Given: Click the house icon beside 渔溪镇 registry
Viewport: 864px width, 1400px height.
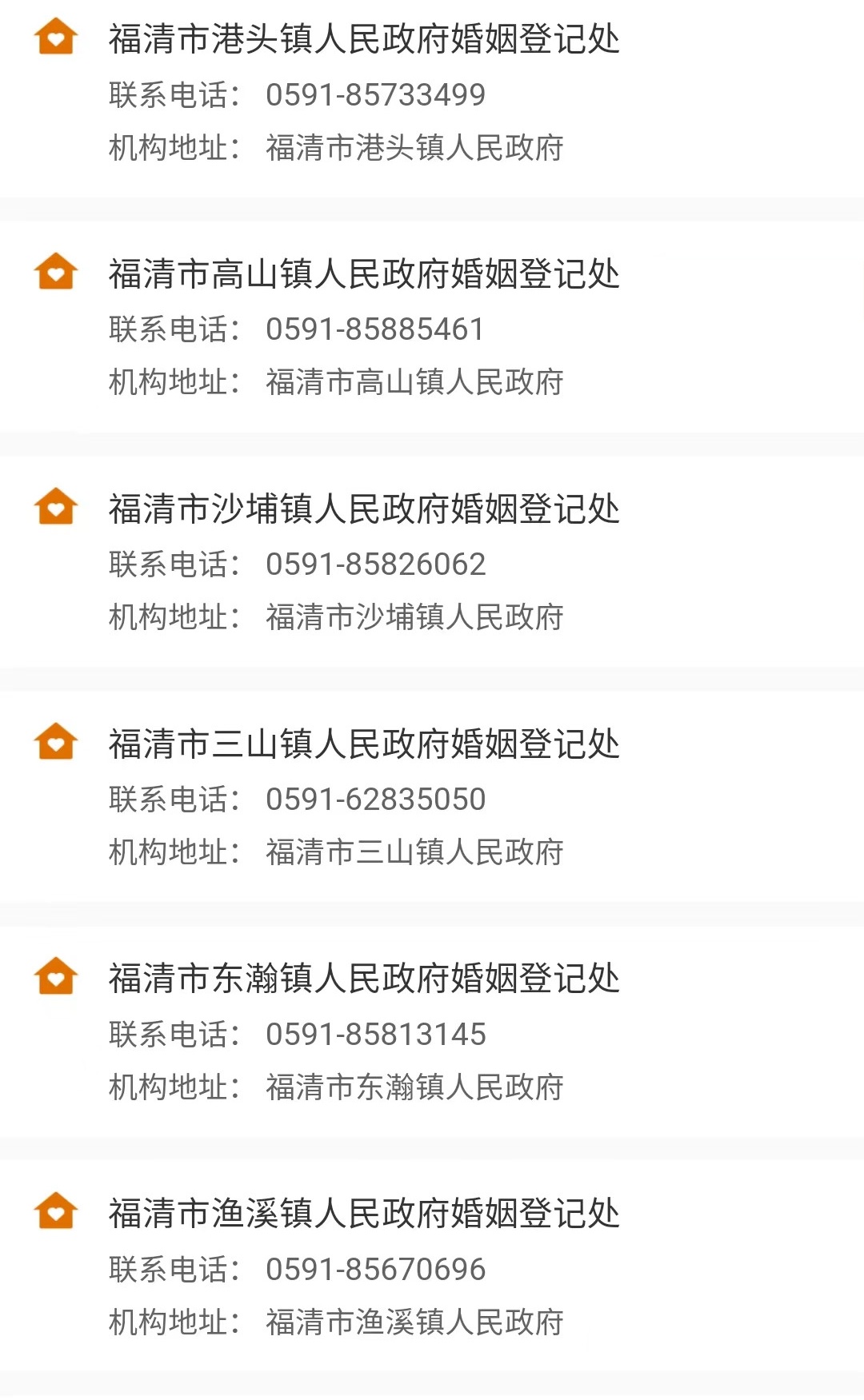Looking at the screenshot, I should coord(54,1211).
